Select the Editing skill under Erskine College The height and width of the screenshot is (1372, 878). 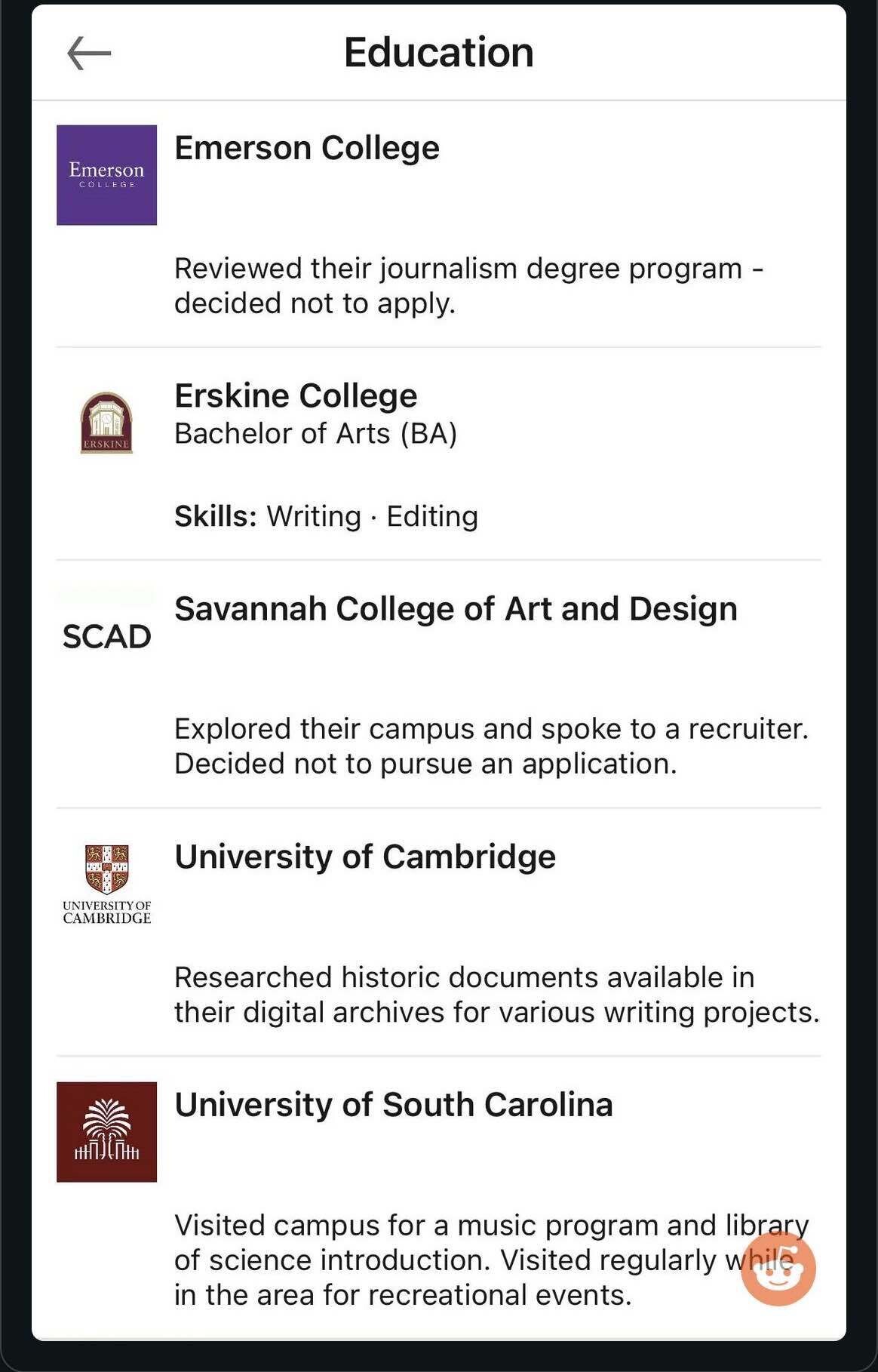(432, 516)
